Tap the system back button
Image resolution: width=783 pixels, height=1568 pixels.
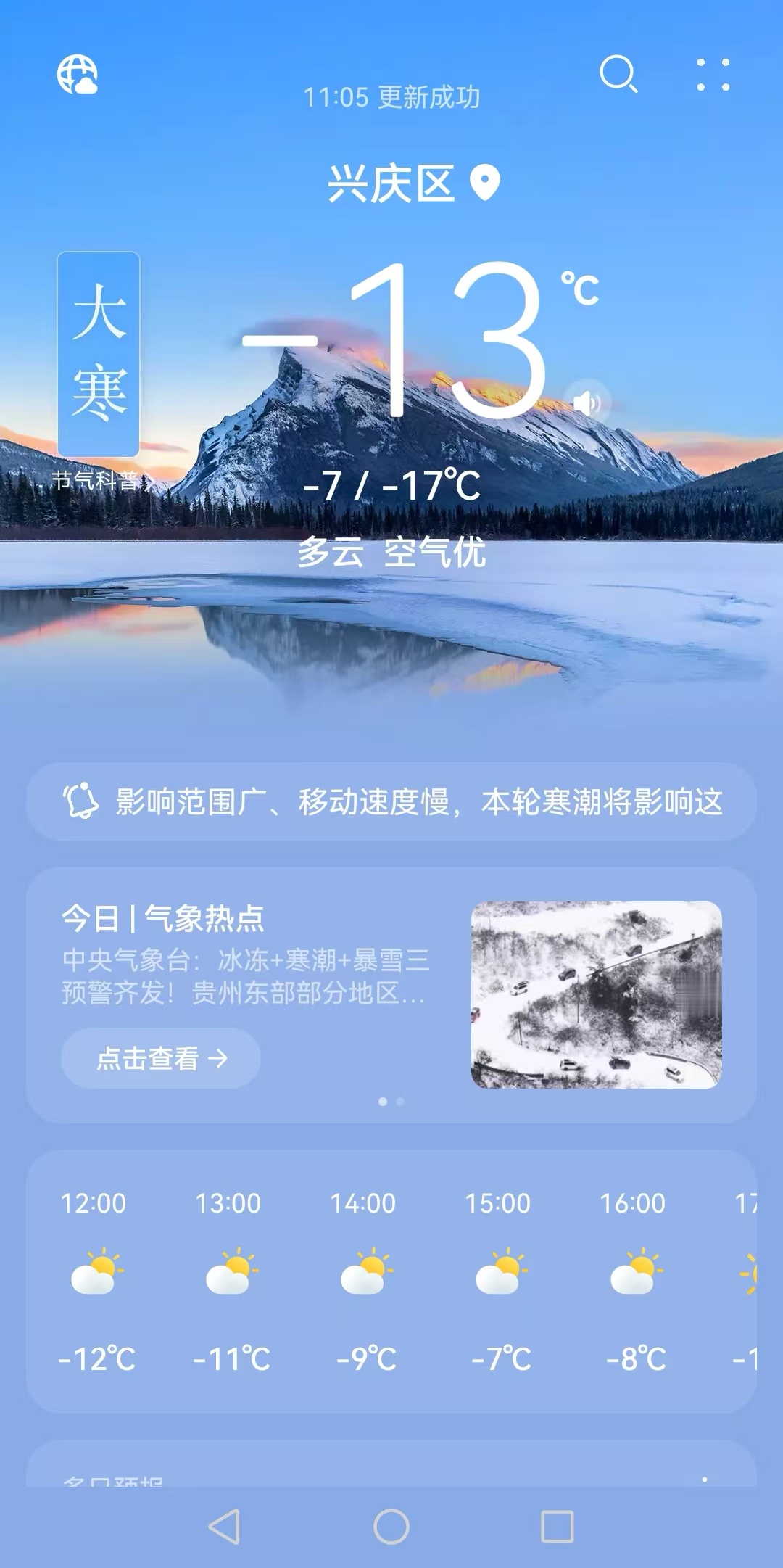pyautogui.click(x=224, y=1527)
